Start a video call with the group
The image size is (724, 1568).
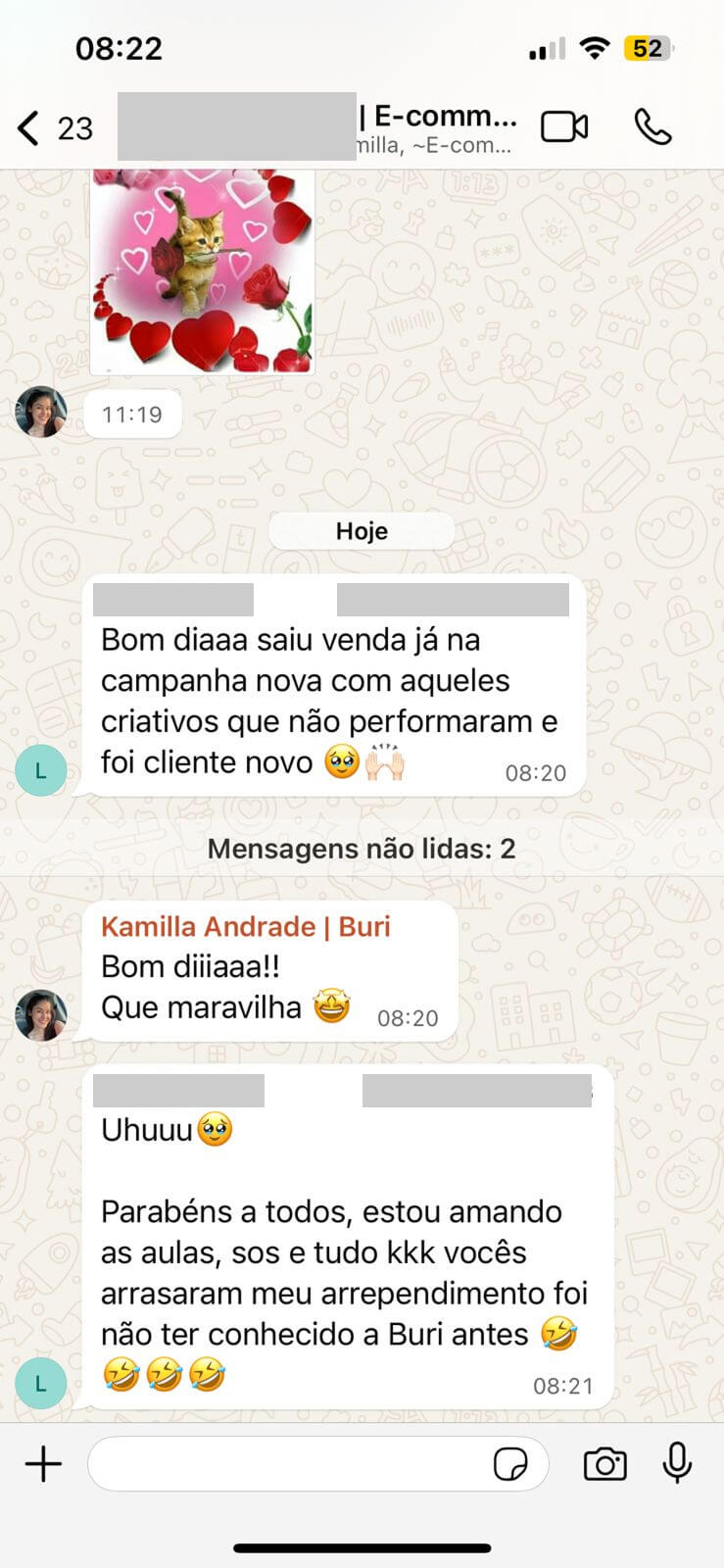pyautogui.click(x=564, y=127)
